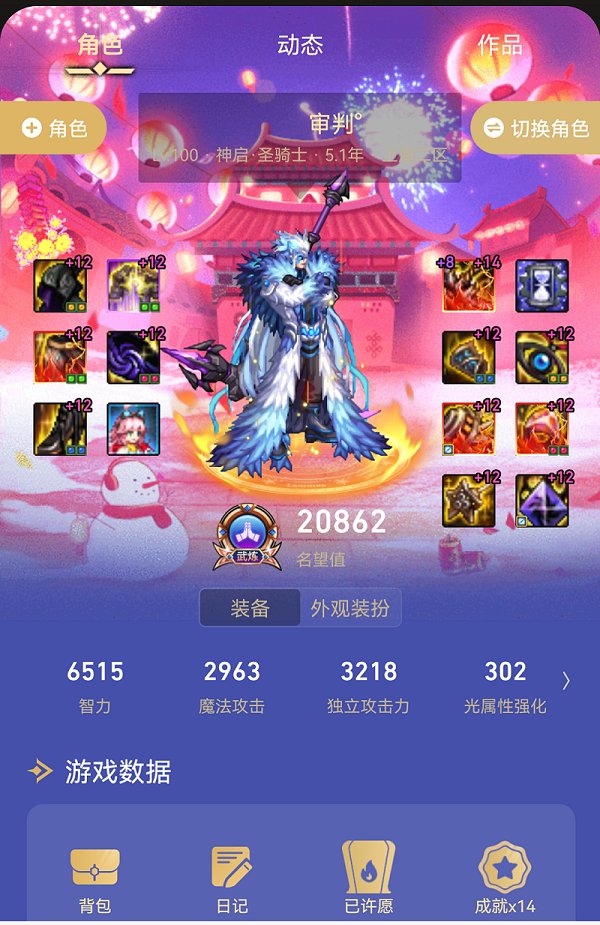The width and height of the screenshot is (600, 925).
Task: Switch to 外观装扮 view
Action: tap(350, 608)
